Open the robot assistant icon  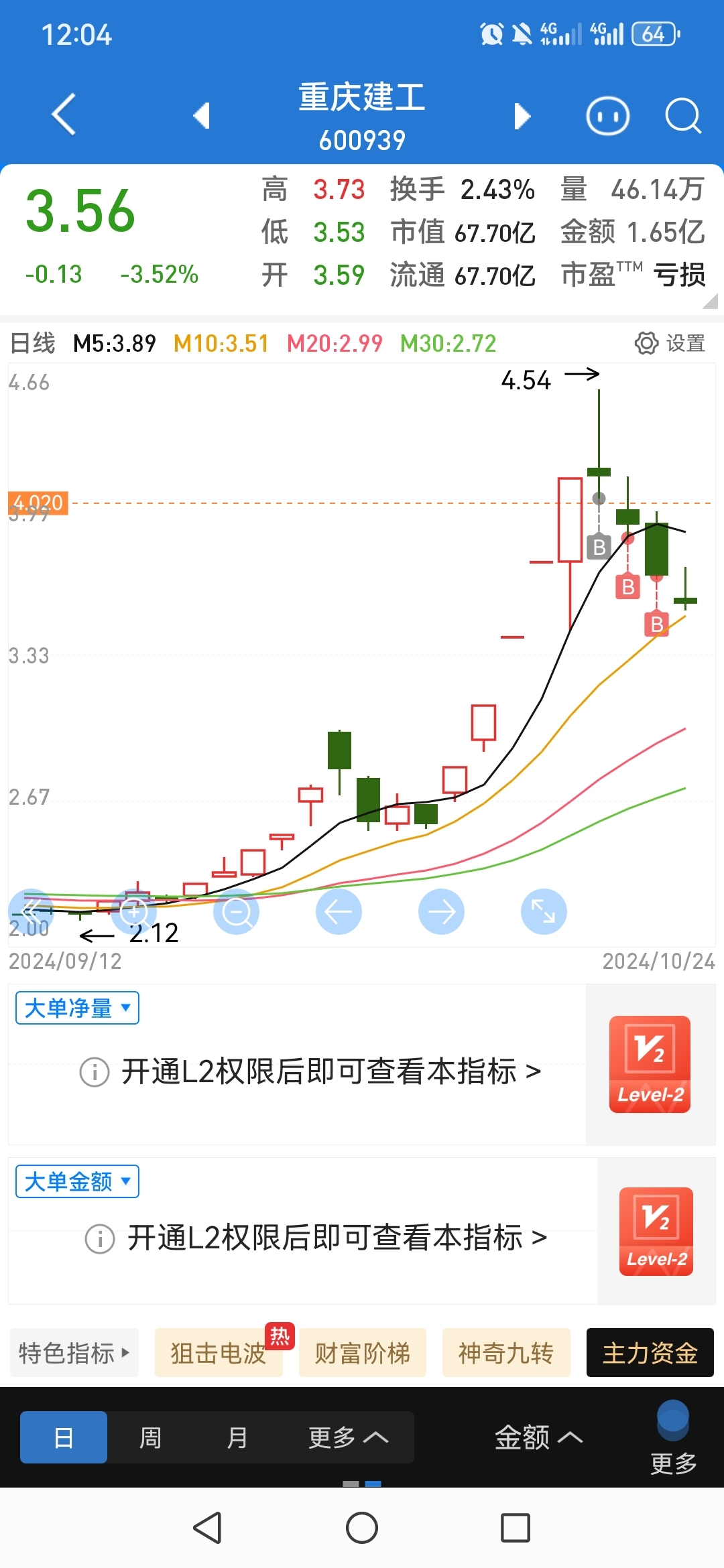tap(607, 117)
